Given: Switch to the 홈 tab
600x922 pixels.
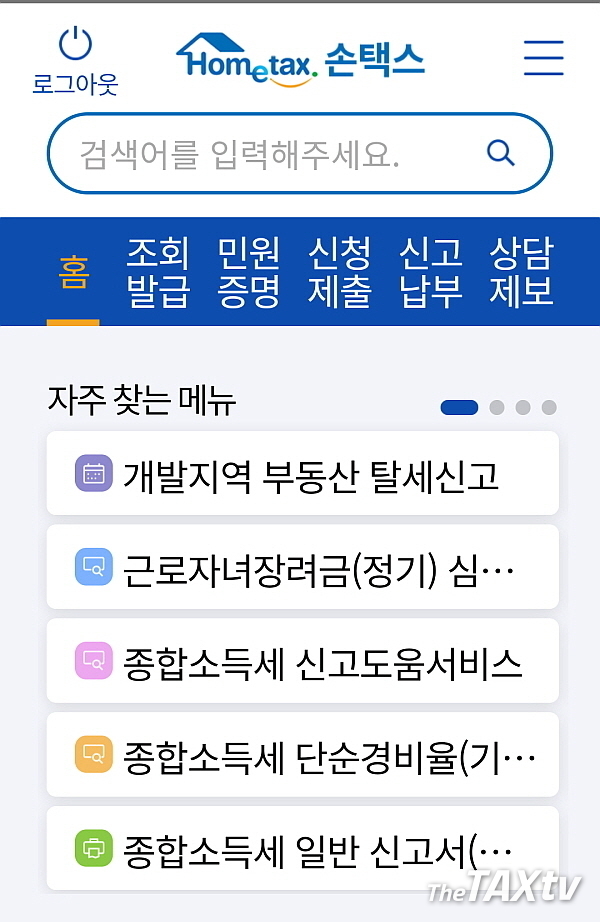Looking at the screenshot, I should (x=73, y=272).
